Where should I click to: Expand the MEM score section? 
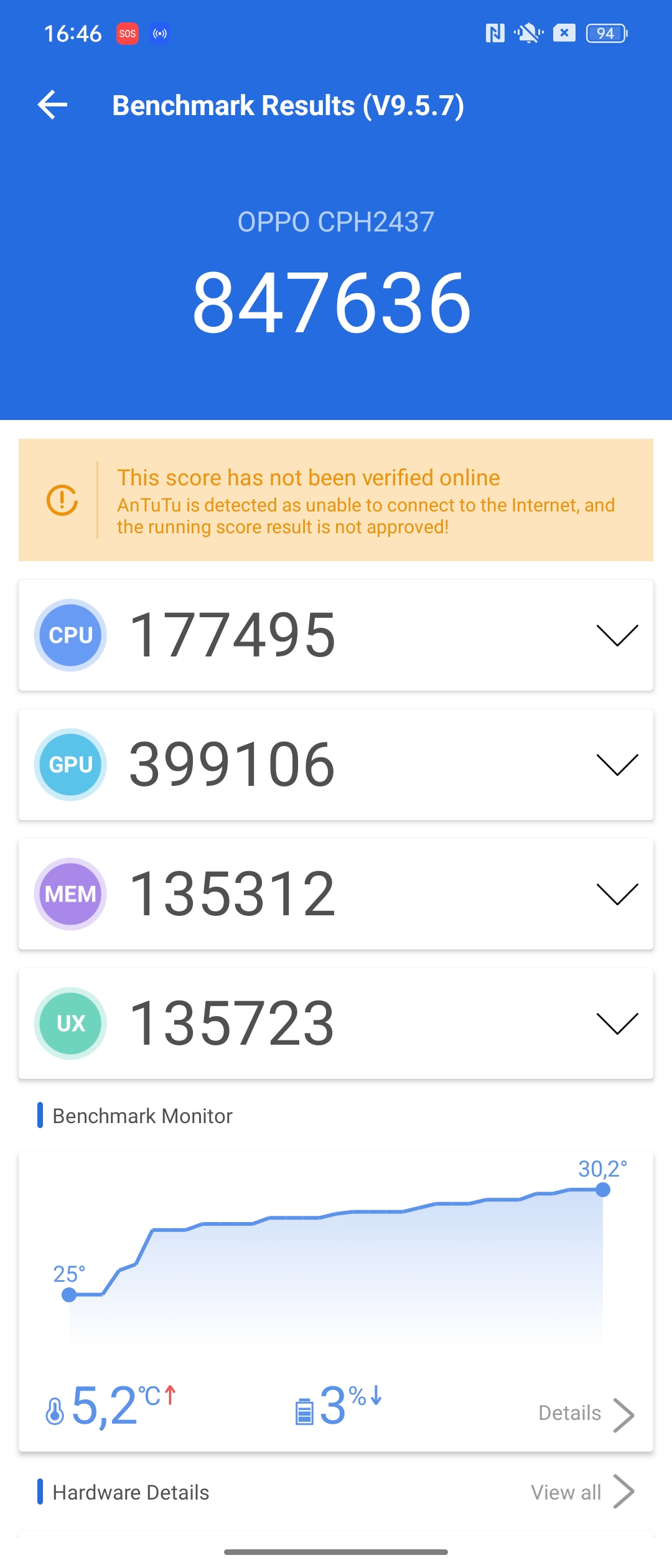[x=617, y=894]
